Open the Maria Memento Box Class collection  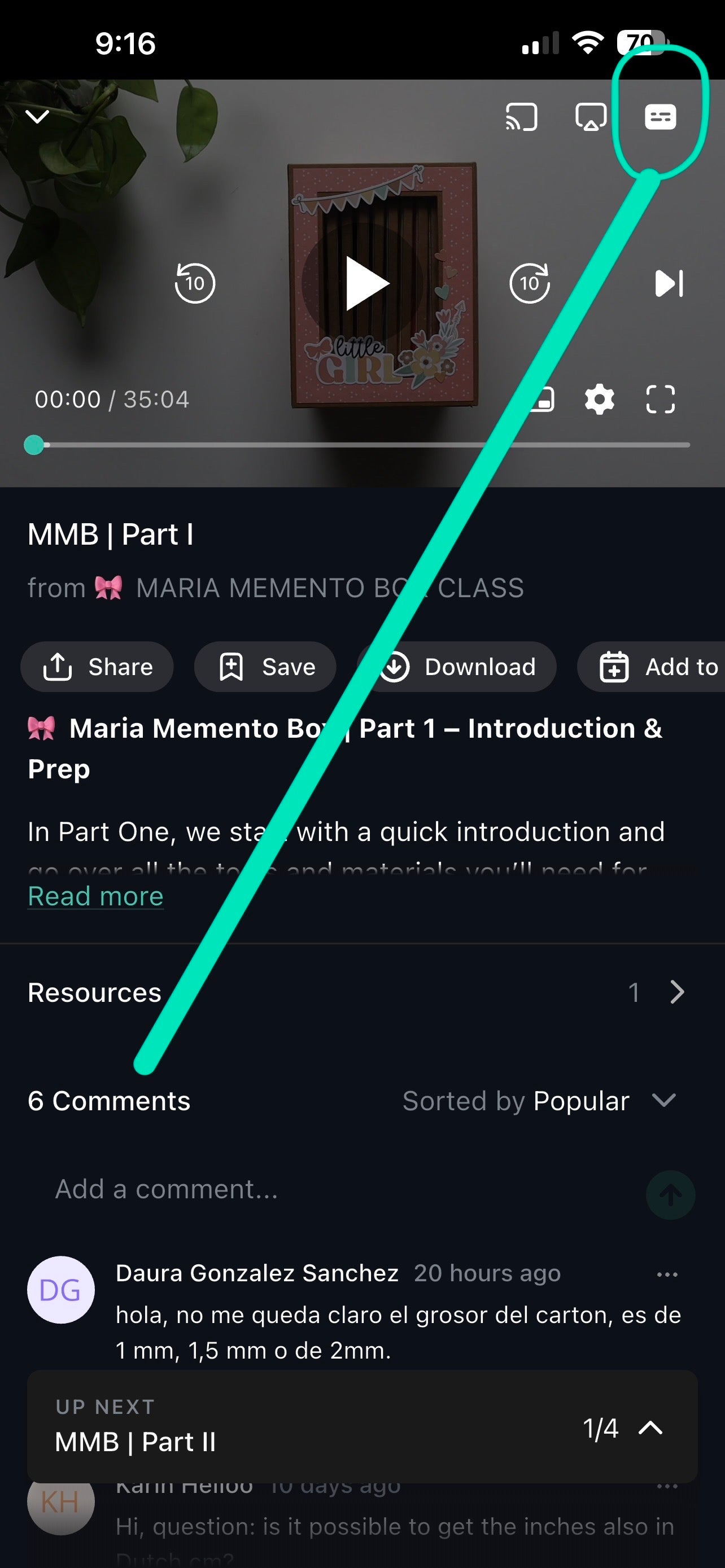329,588
